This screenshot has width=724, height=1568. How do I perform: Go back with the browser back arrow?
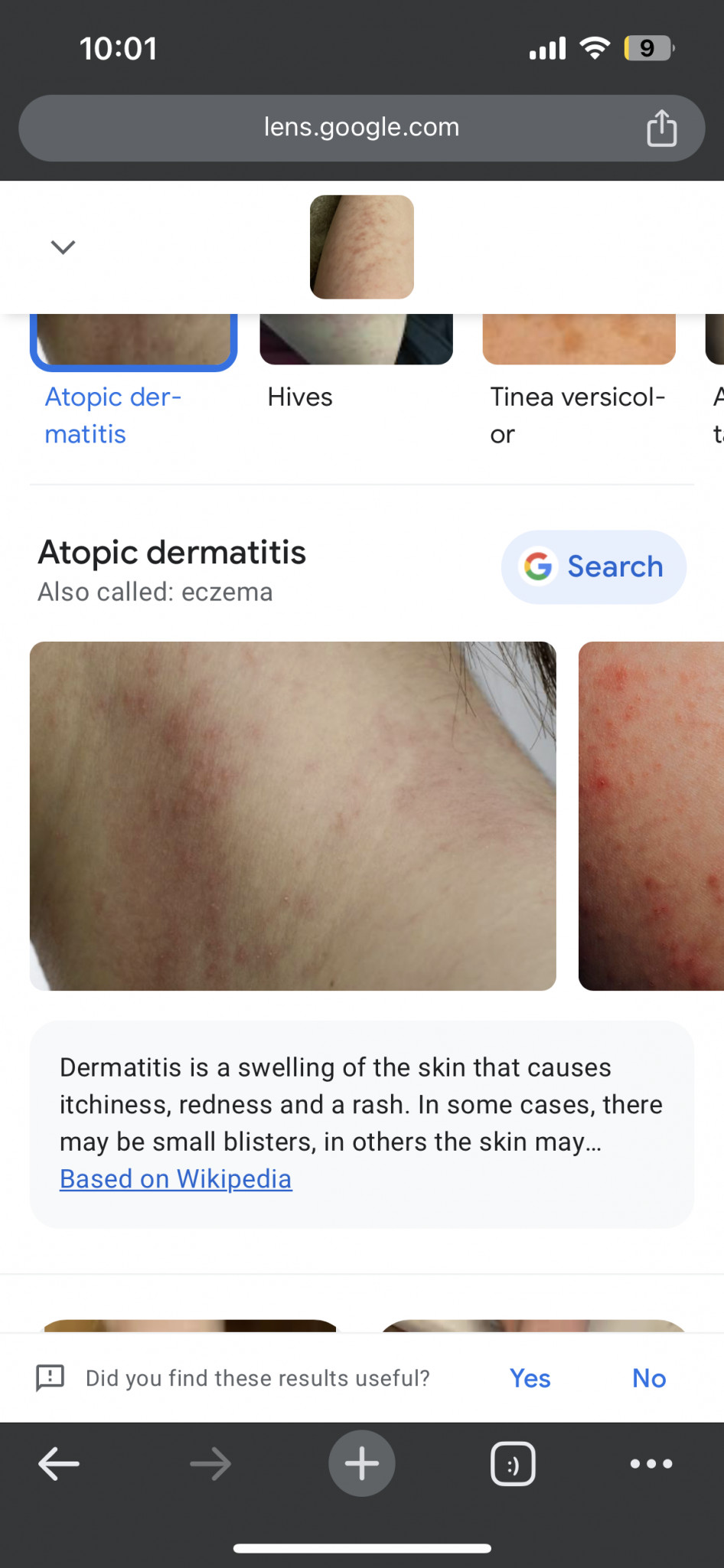(x=59, y=1464)
